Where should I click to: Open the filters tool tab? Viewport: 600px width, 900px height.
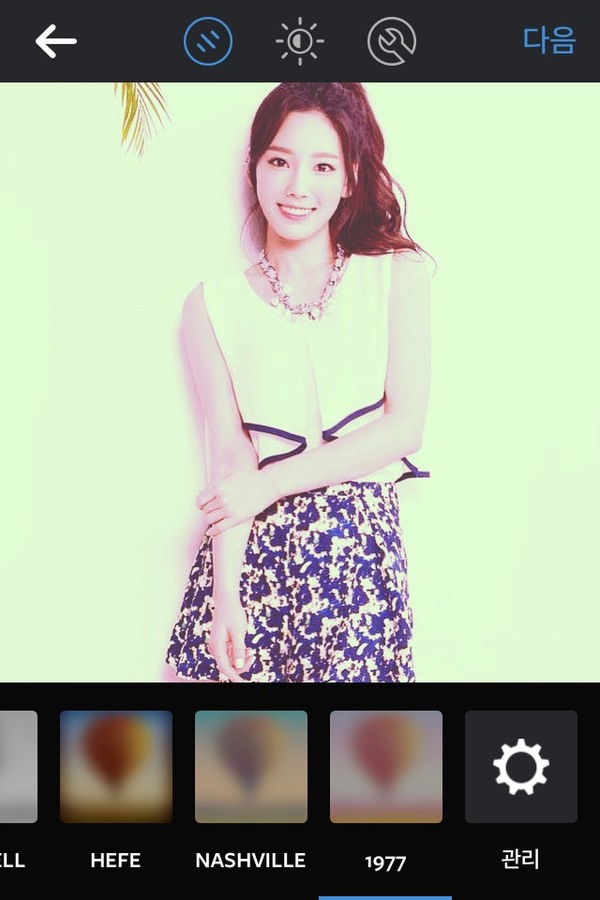point(208,41)
